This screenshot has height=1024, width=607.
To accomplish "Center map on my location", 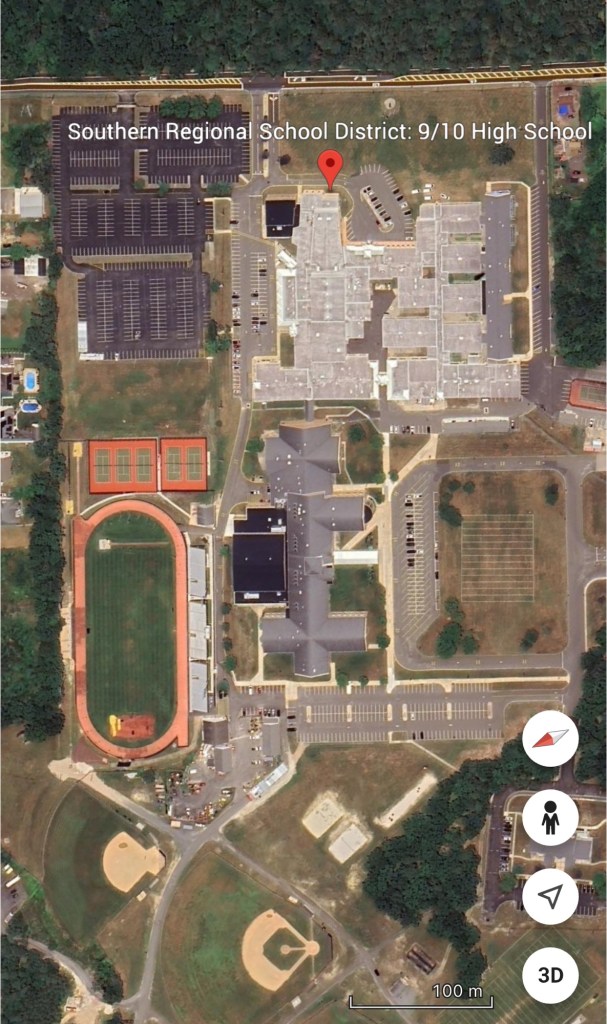I will point(550,896).
